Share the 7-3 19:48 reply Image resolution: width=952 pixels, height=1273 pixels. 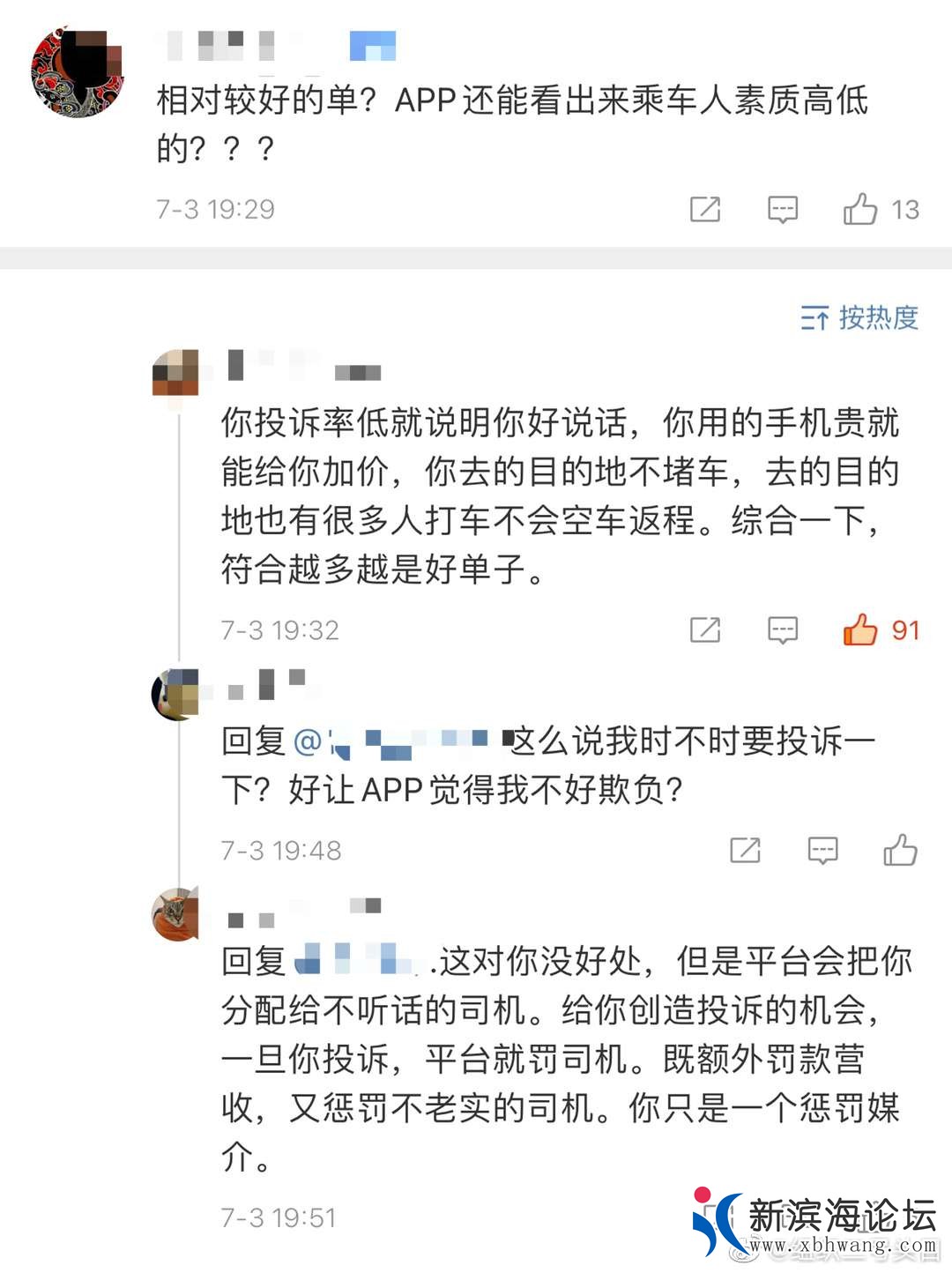coord(745,850)
